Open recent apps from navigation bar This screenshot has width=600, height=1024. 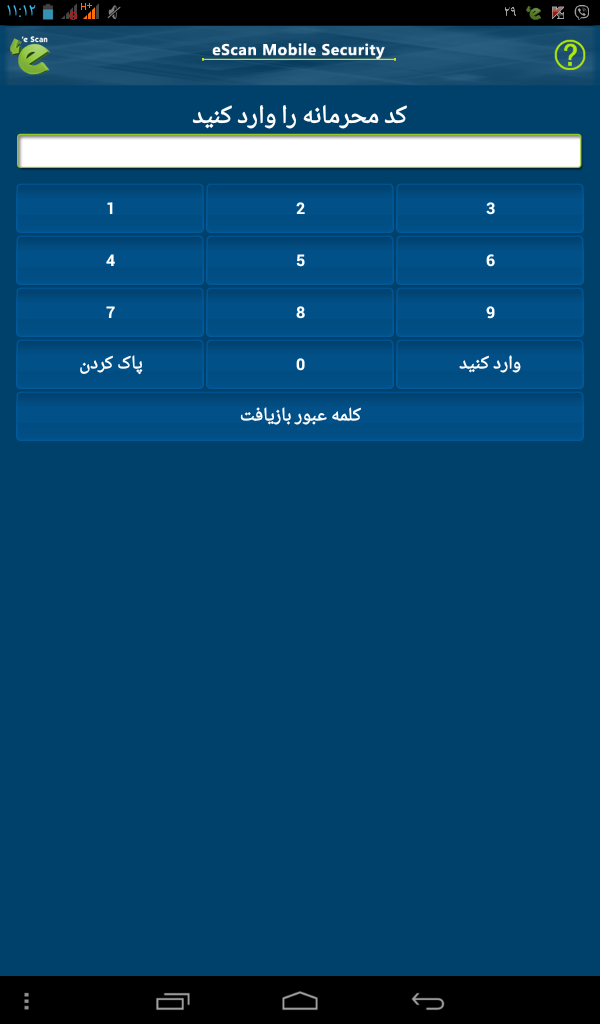(x=172, y=1000)
